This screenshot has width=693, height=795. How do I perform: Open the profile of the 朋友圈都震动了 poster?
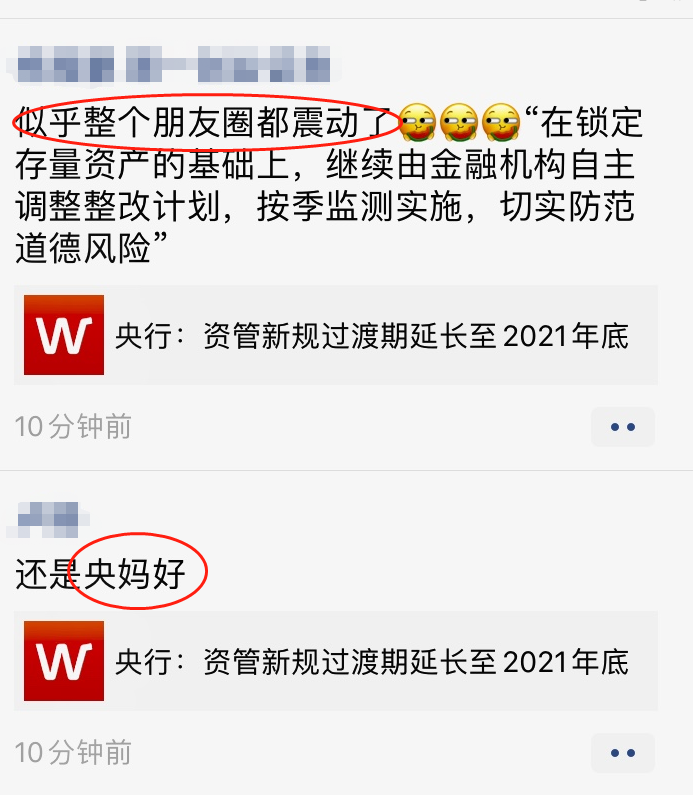(170, 64)
